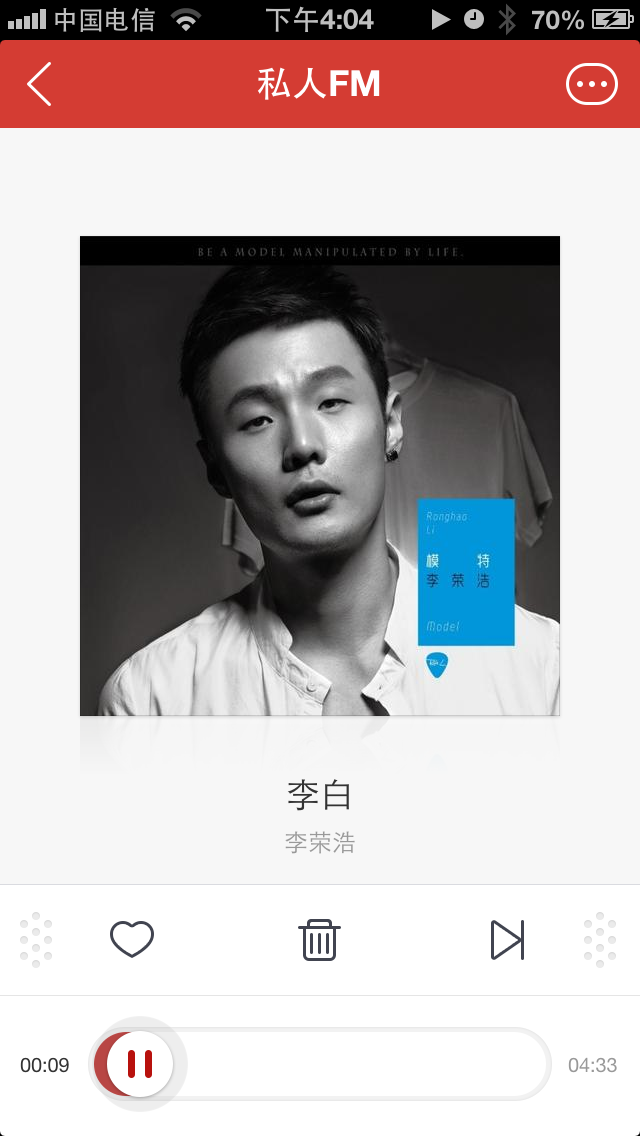The image size is (640, 1136).
Task: Trash the current song 李白
Action: [x=319, y=940]
